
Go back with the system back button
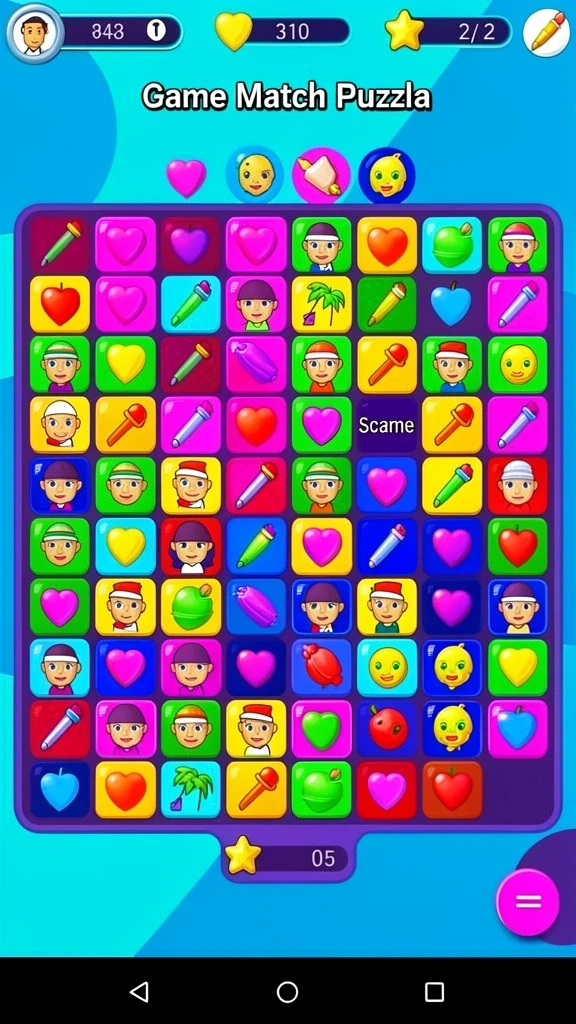[x=139, y=991]
